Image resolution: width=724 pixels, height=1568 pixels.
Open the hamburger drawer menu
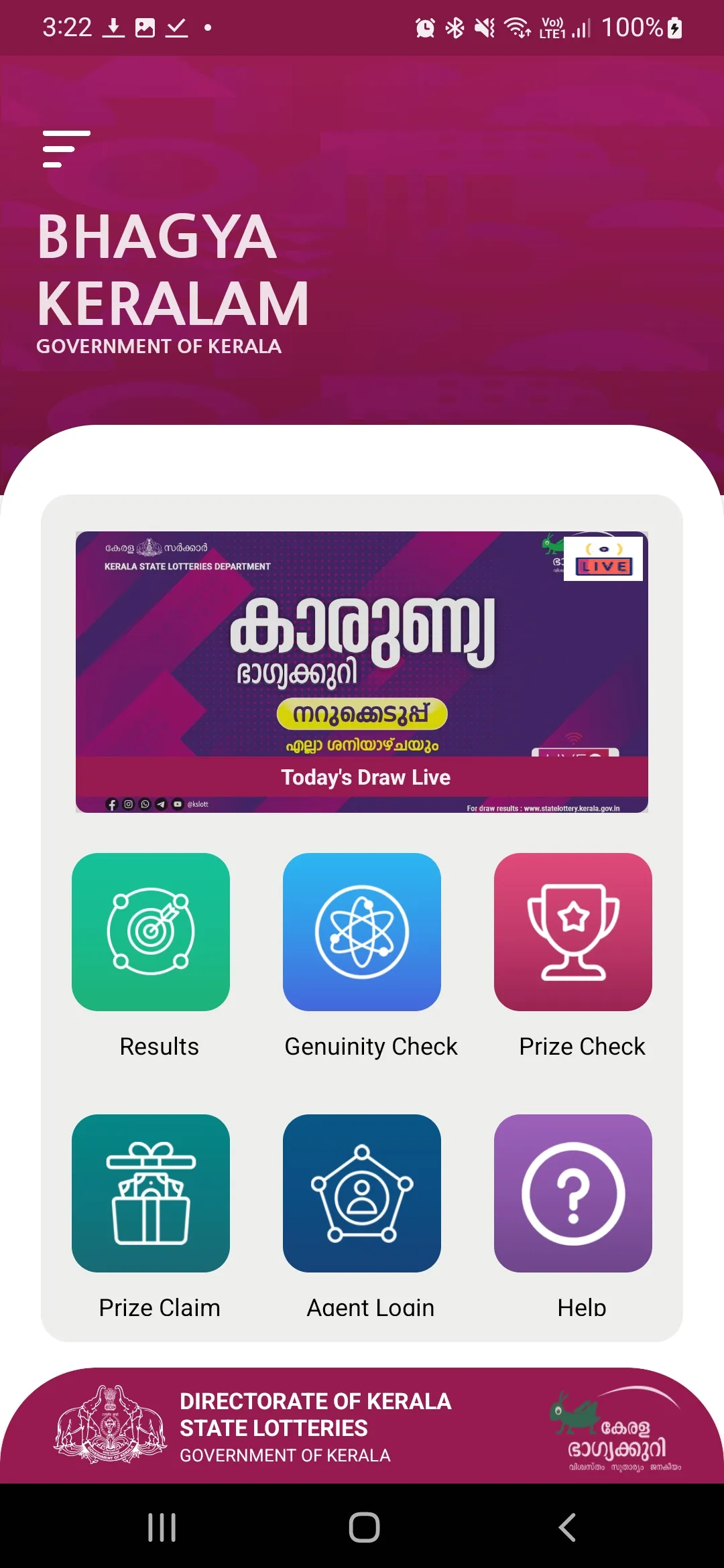coord(66,149)
